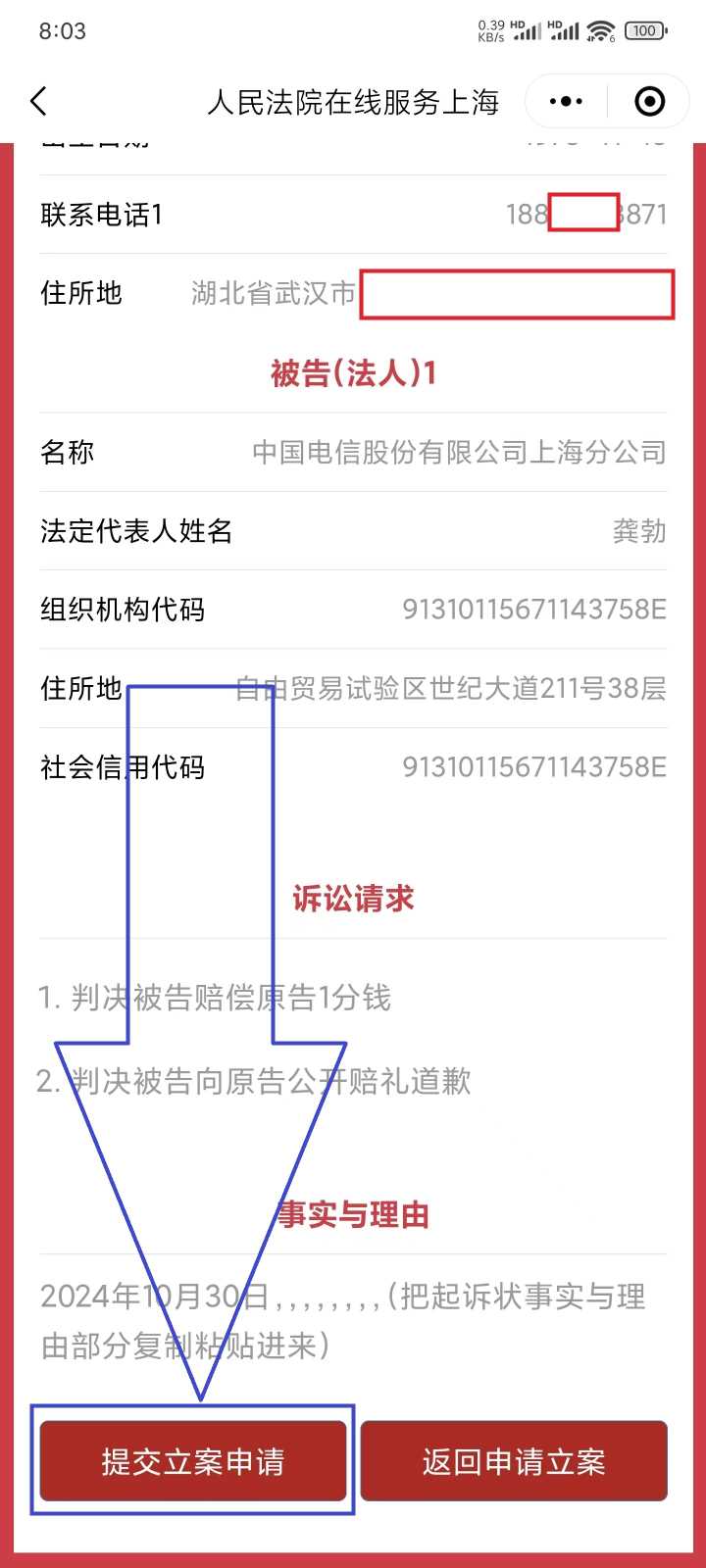Tap 返回申请立案 to go back to filing
The image size is (706, 1568).
(x=514, y=1461)
